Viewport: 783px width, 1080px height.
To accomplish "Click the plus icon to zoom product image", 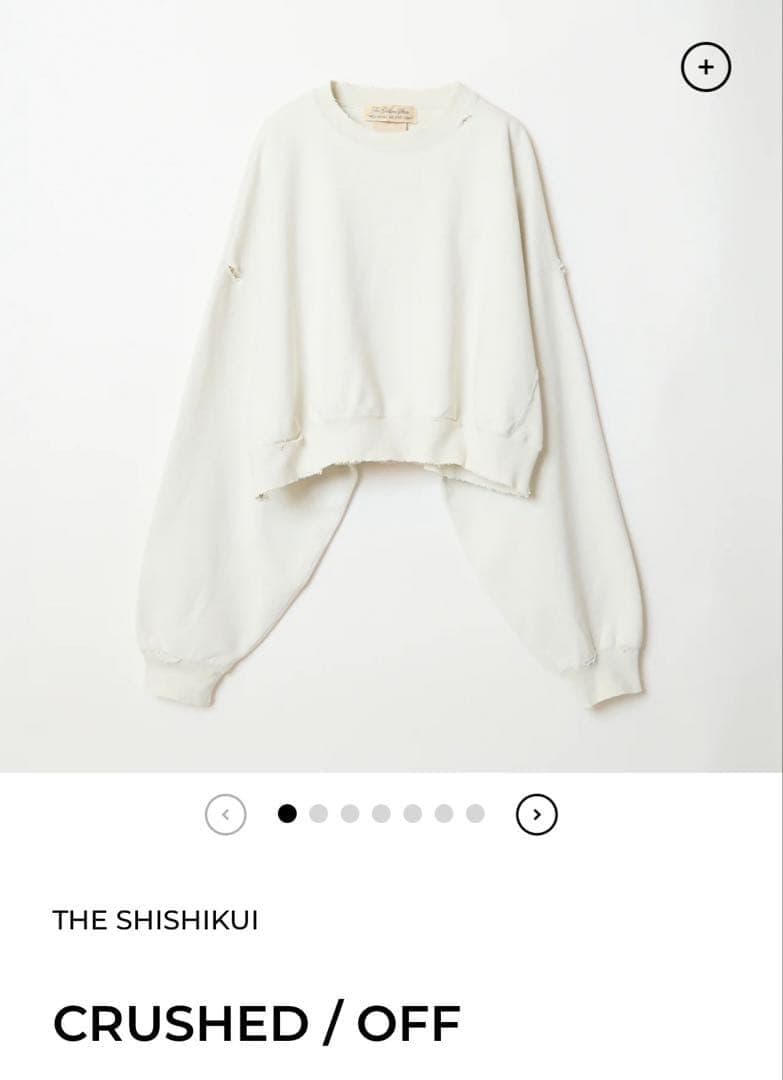I will click(706, 68).
